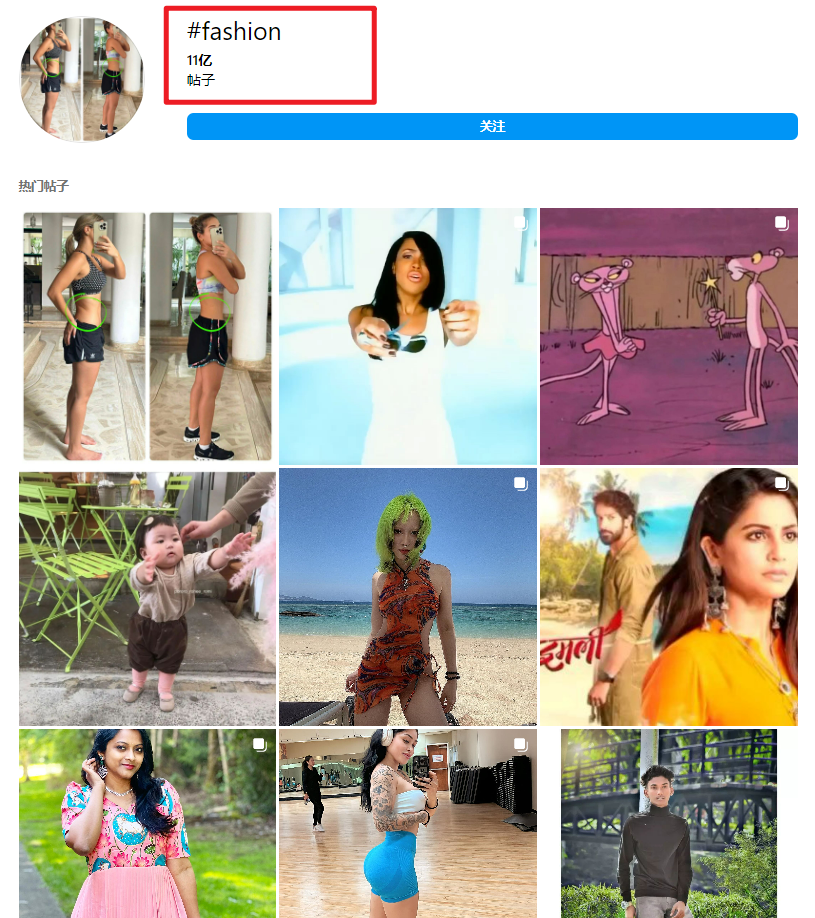The width and height of the screenshot is (815, 918).
Task: View the gym mirror selfie post
Action: tap(408, 823)
